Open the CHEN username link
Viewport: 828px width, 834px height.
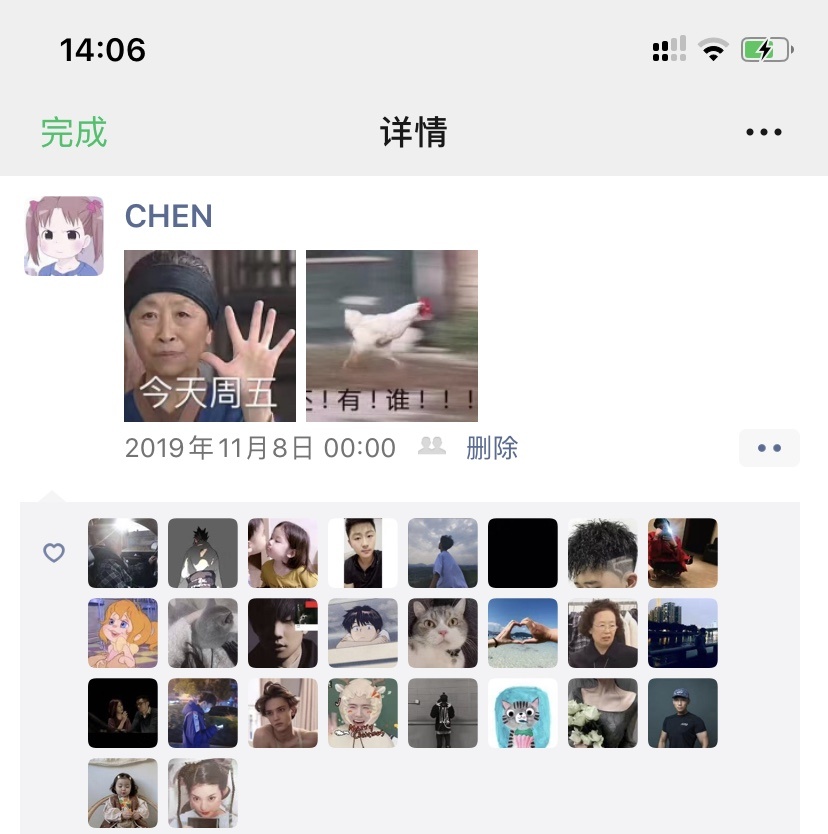(168, 216)
